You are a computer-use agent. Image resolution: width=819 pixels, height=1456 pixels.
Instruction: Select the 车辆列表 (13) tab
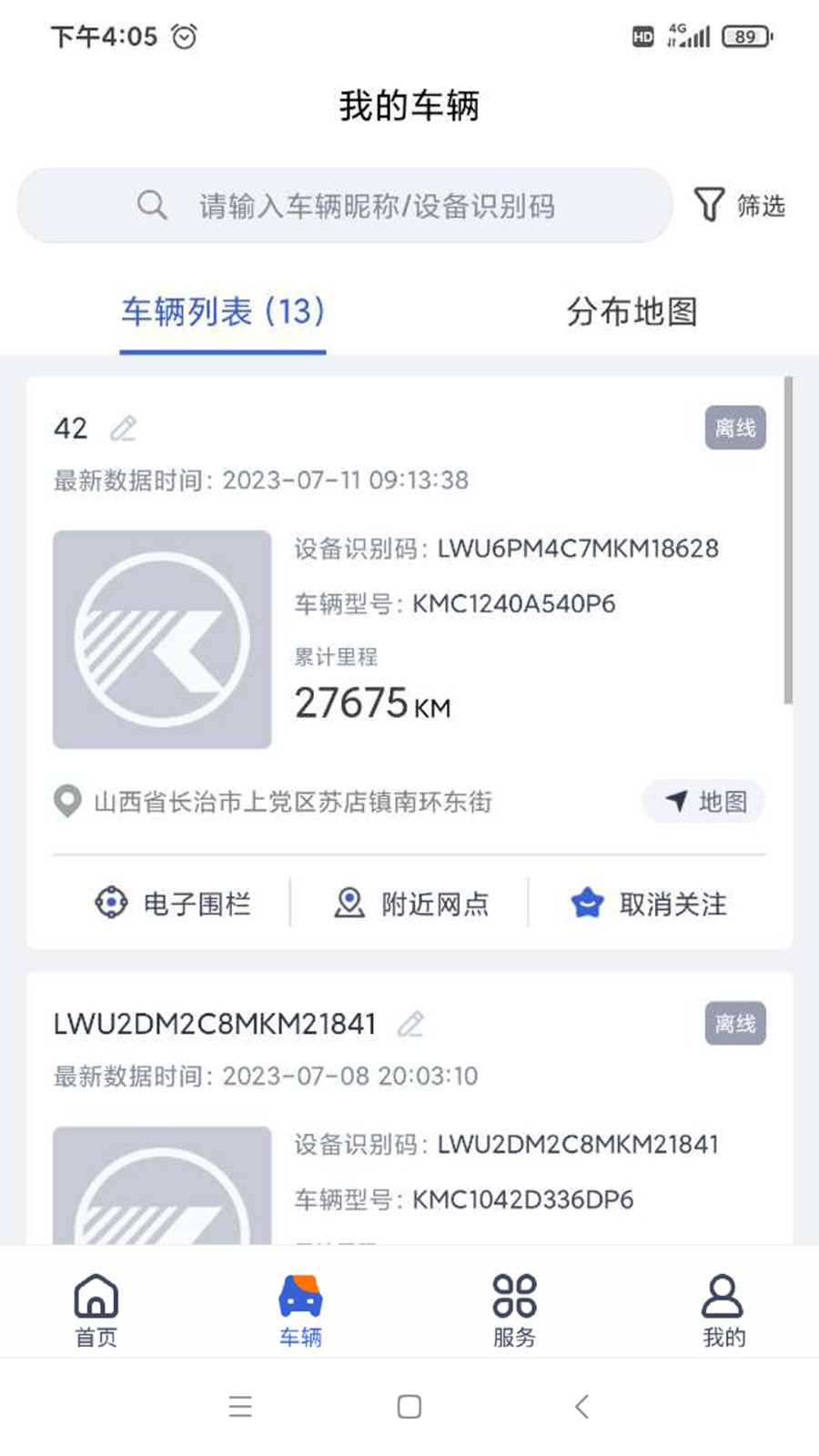click(x=221, y=312)
